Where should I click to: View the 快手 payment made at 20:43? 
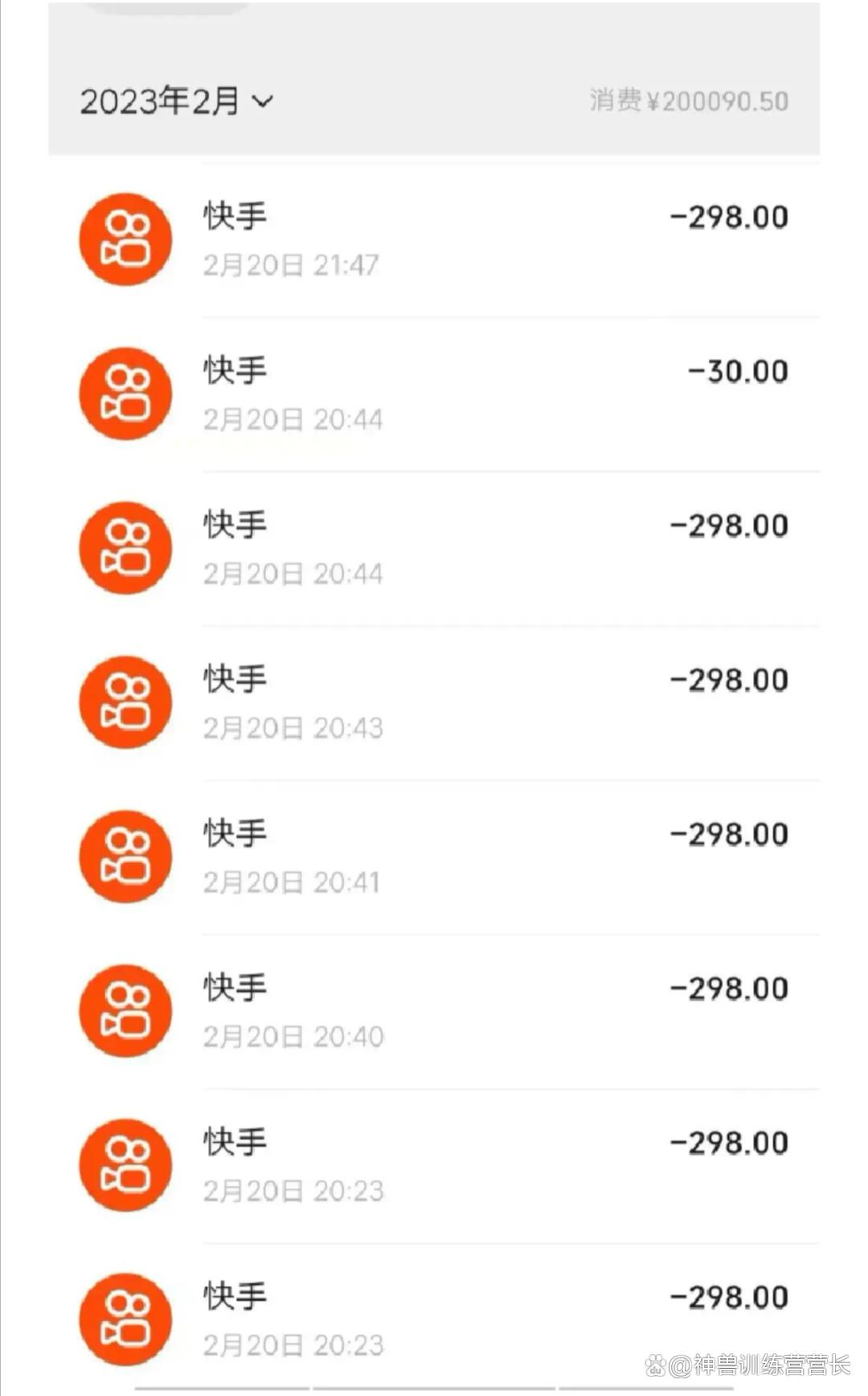coord(434,703)
